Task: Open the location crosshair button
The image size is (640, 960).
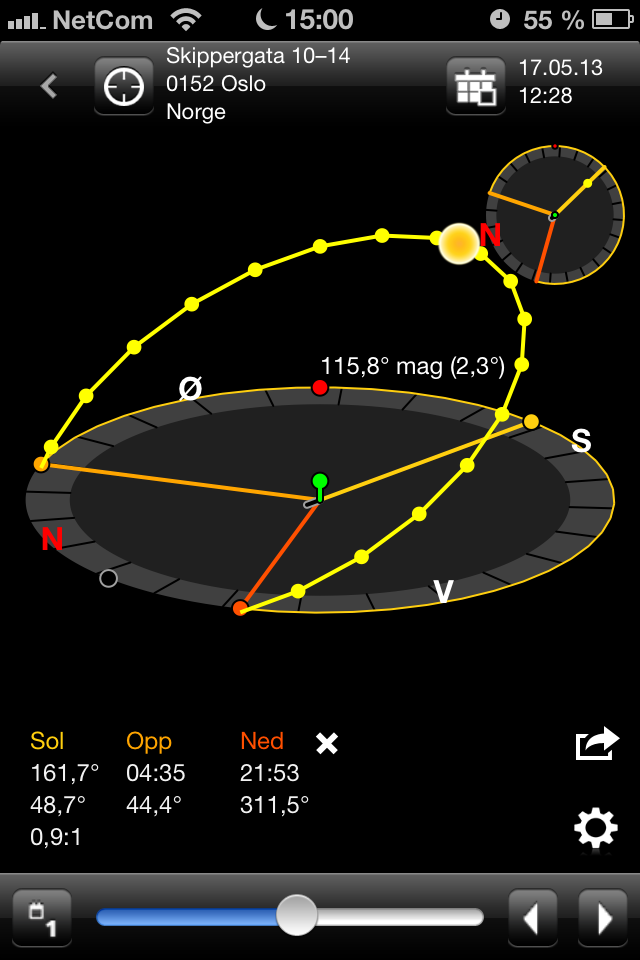Action: (x=124, y=86)
